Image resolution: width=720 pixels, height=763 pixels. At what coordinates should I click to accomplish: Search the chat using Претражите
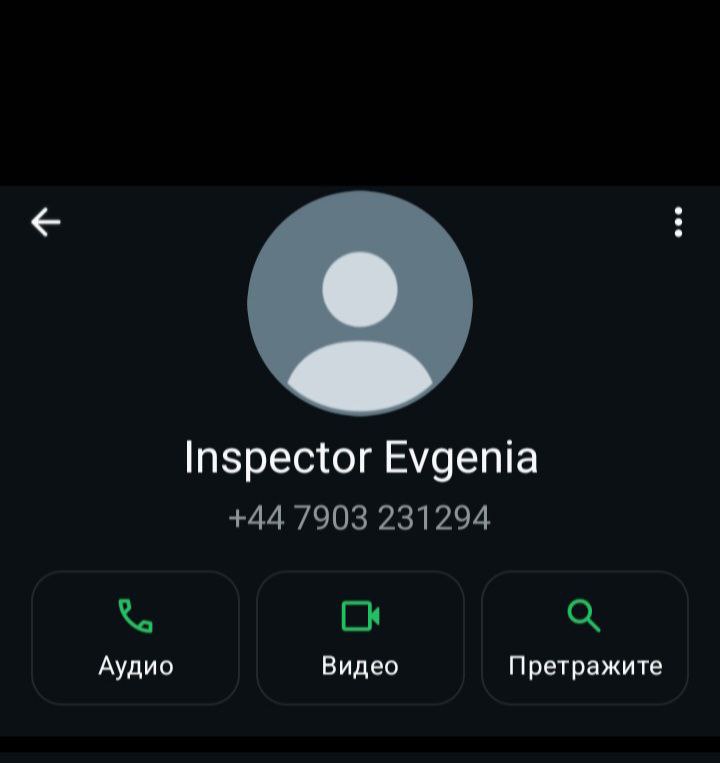click(x=585, y=637)
